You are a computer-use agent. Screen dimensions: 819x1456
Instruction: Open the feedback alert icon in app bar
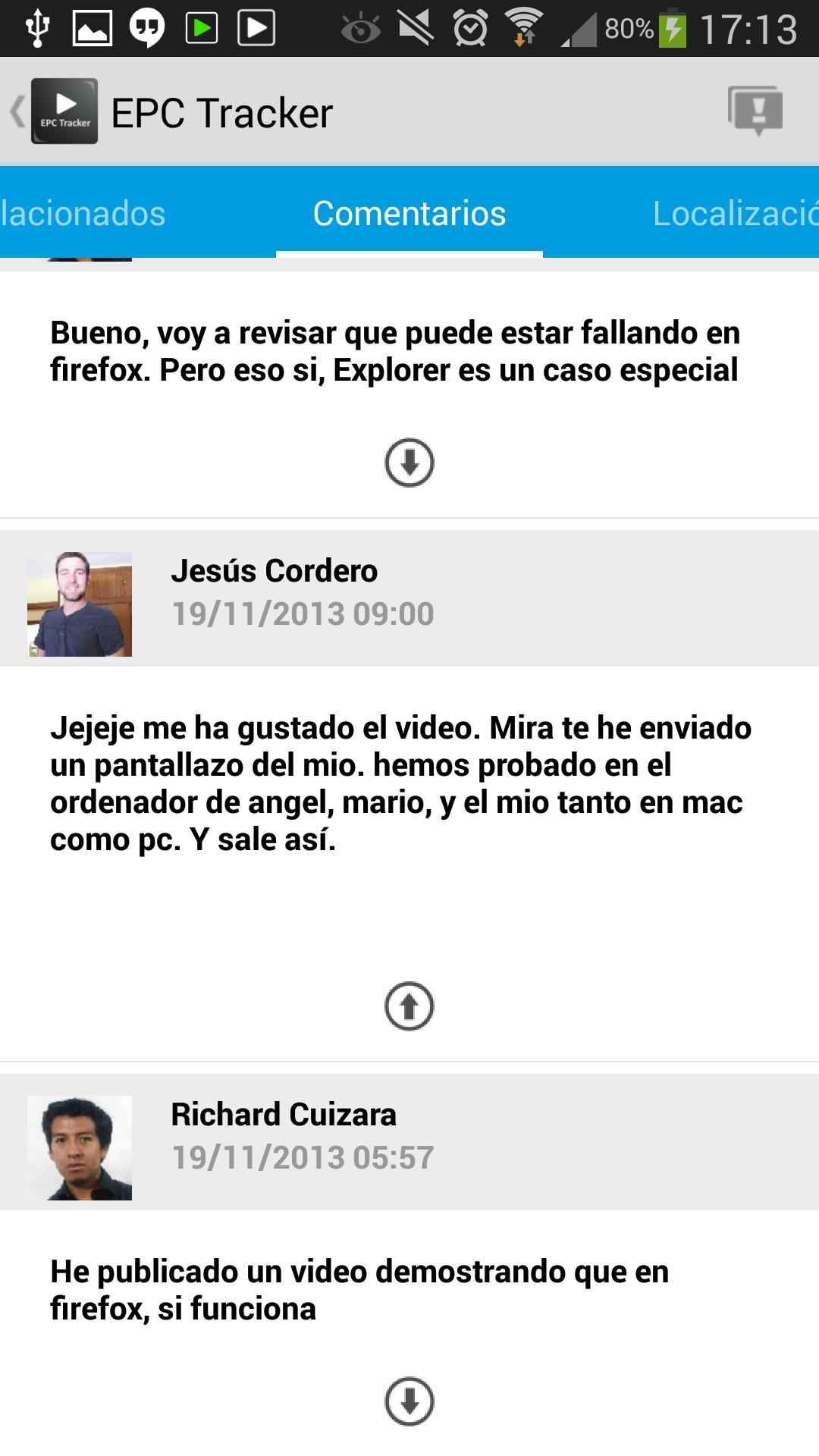[755, 111]
